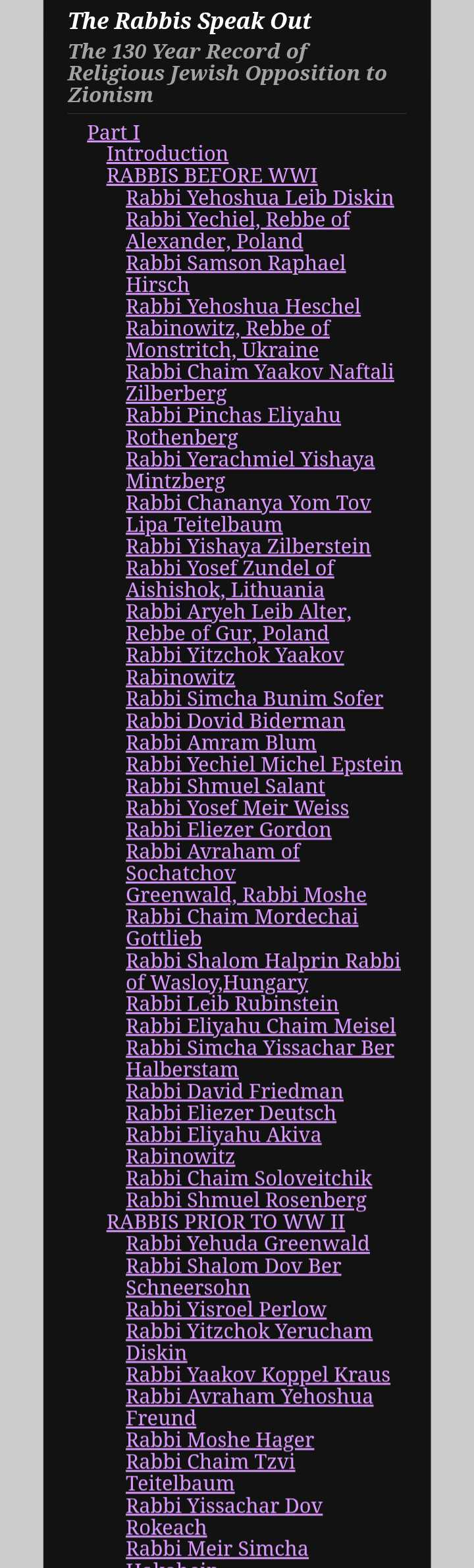Open Rabbi Eliezer Gordon
This screenshot has width=474, height=1568.
(228, 830)
